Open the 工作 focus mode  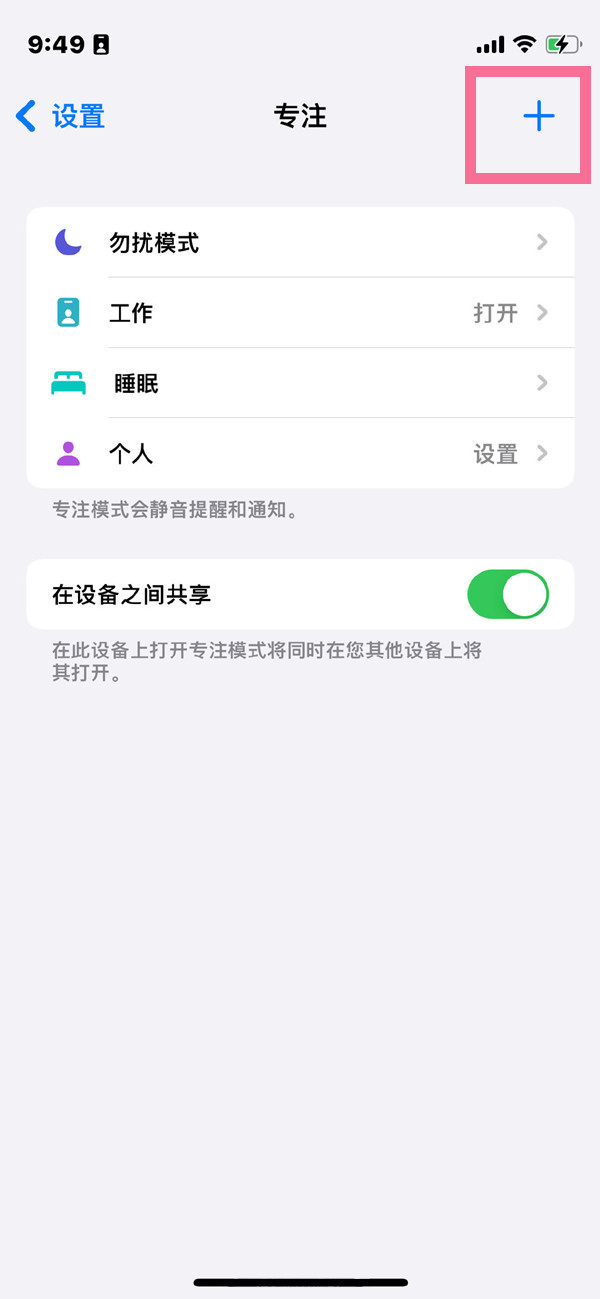pyautogui.click(x=300, y=313)
